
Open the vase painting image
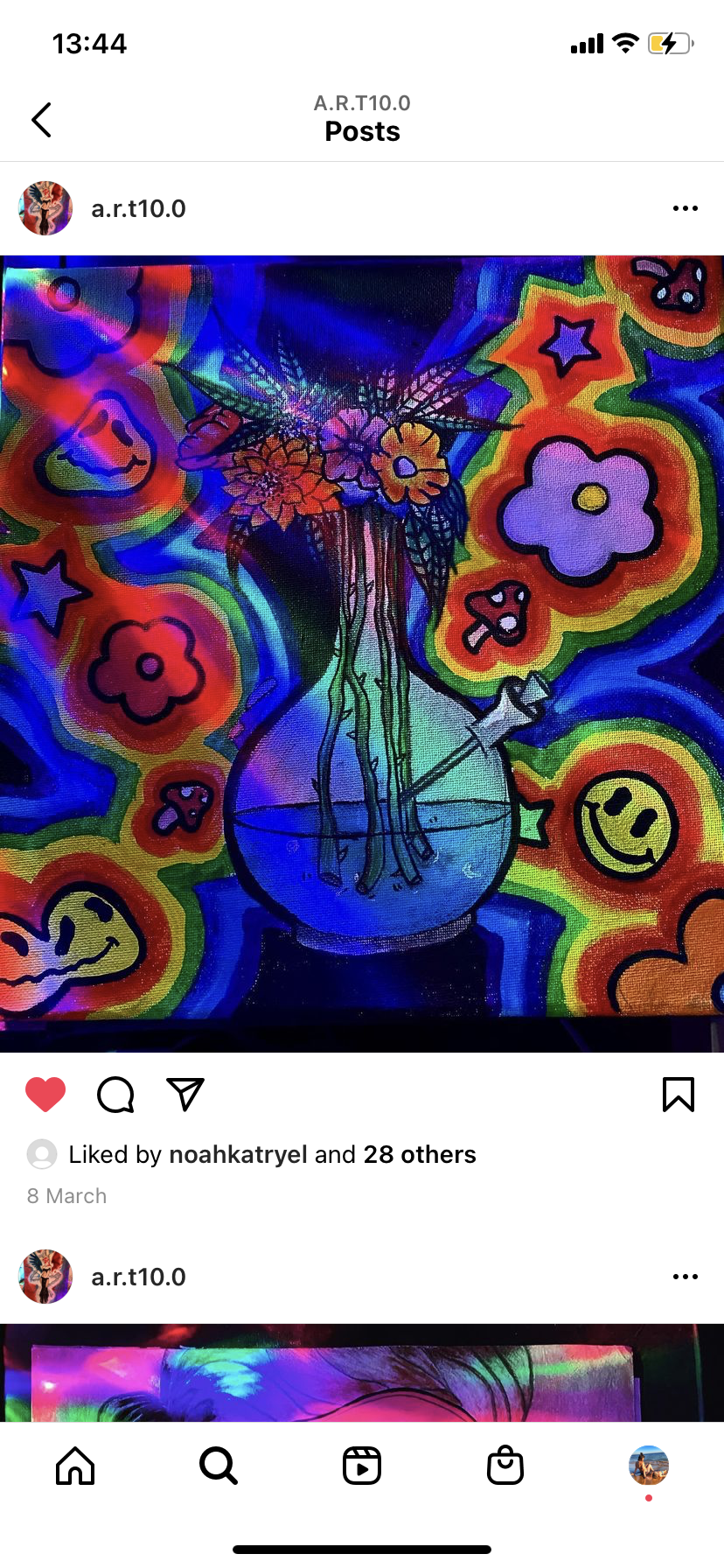click(x=362, y=654)
